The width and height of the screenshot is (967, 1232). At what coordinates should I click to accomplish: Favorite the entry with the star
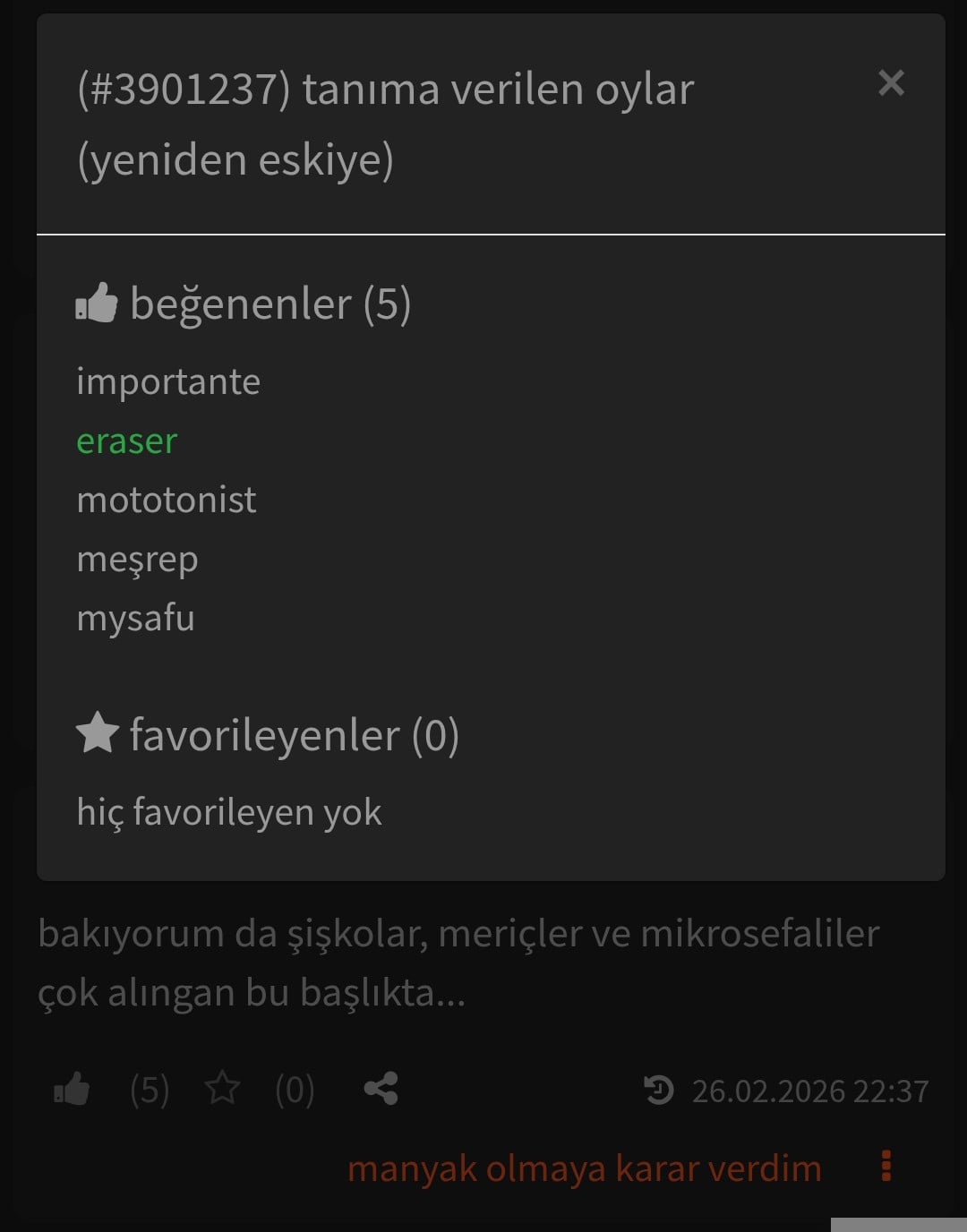tap(222, 1090)
